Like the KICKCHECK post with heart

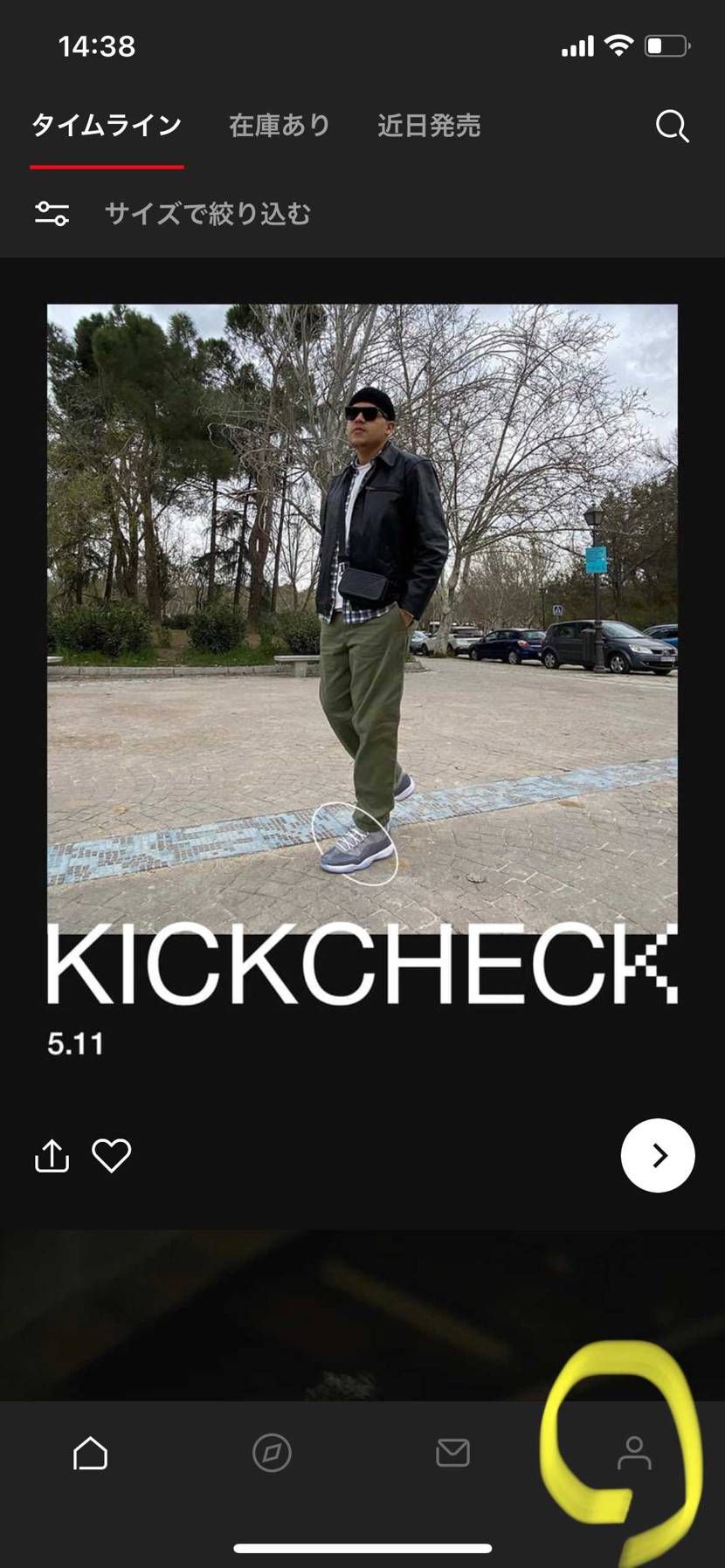[x=112, y=1155]
